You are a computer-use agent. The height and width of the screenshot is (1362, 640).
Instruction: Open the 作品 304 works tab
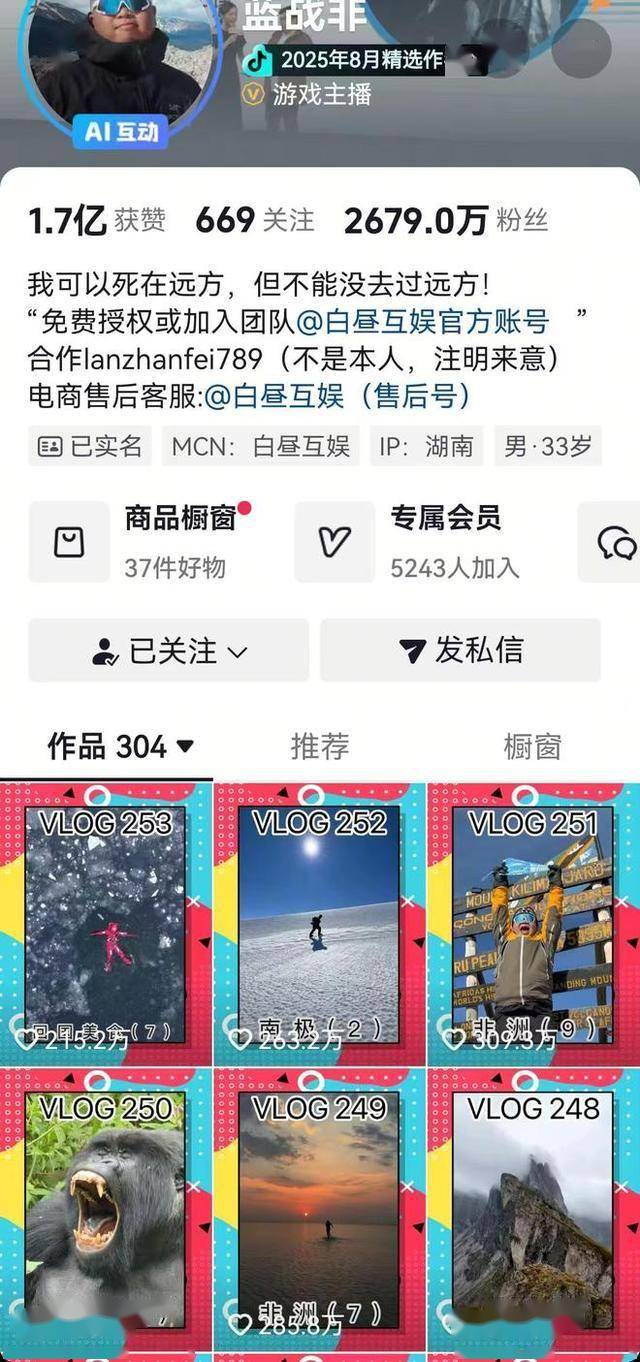[120, 746]
